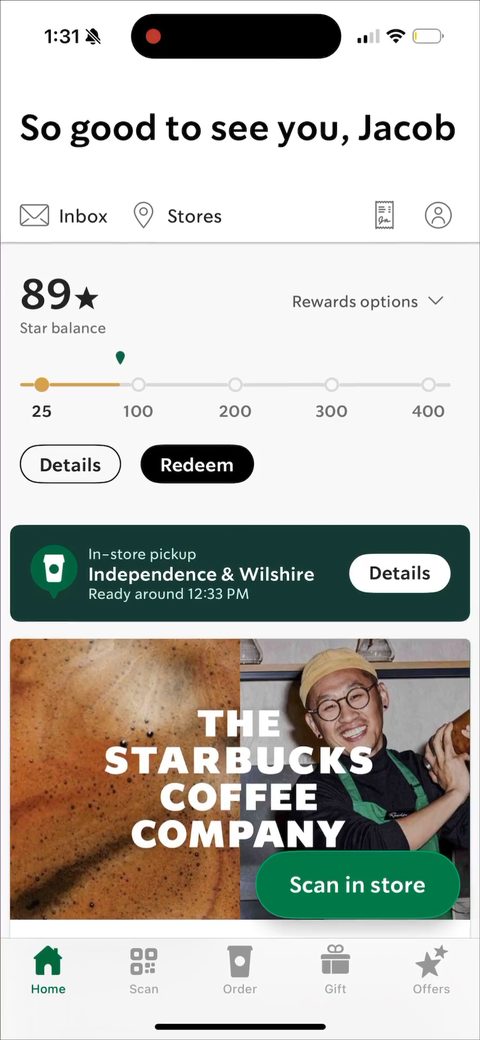480x1040 pixels.
Task: Switch to the Order tab
Action: (x=240, y=970)
